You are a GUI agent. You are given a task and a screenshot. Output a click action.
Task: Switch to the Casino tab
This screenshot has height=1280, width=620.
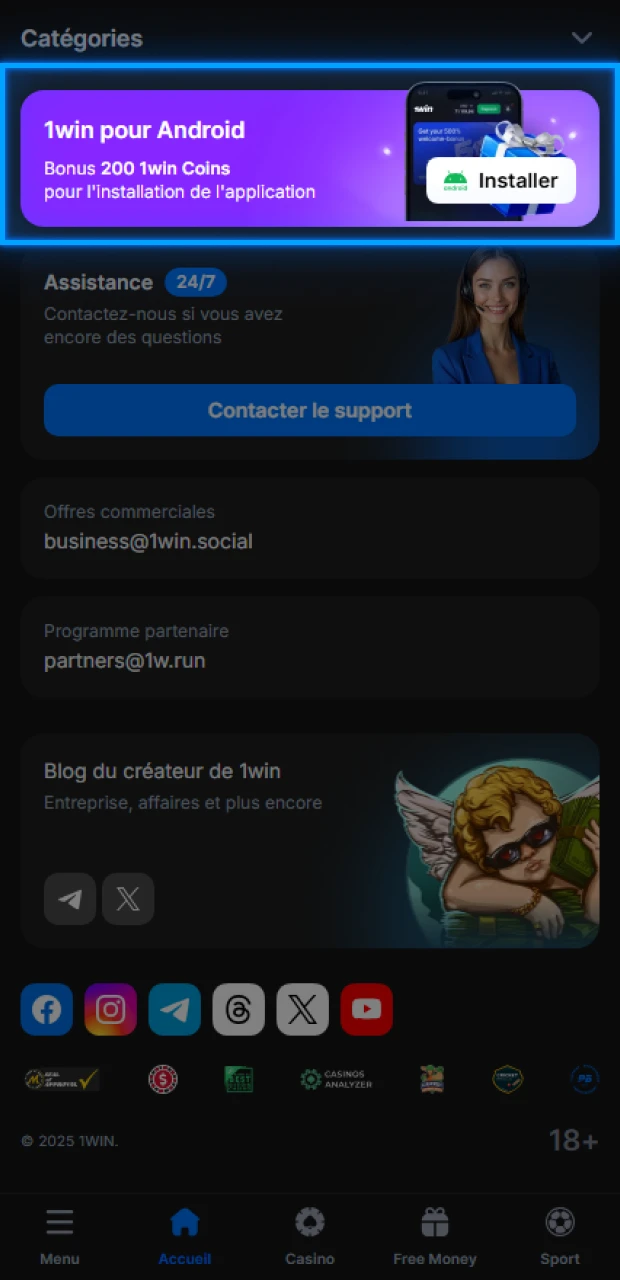coord(310,1236)
